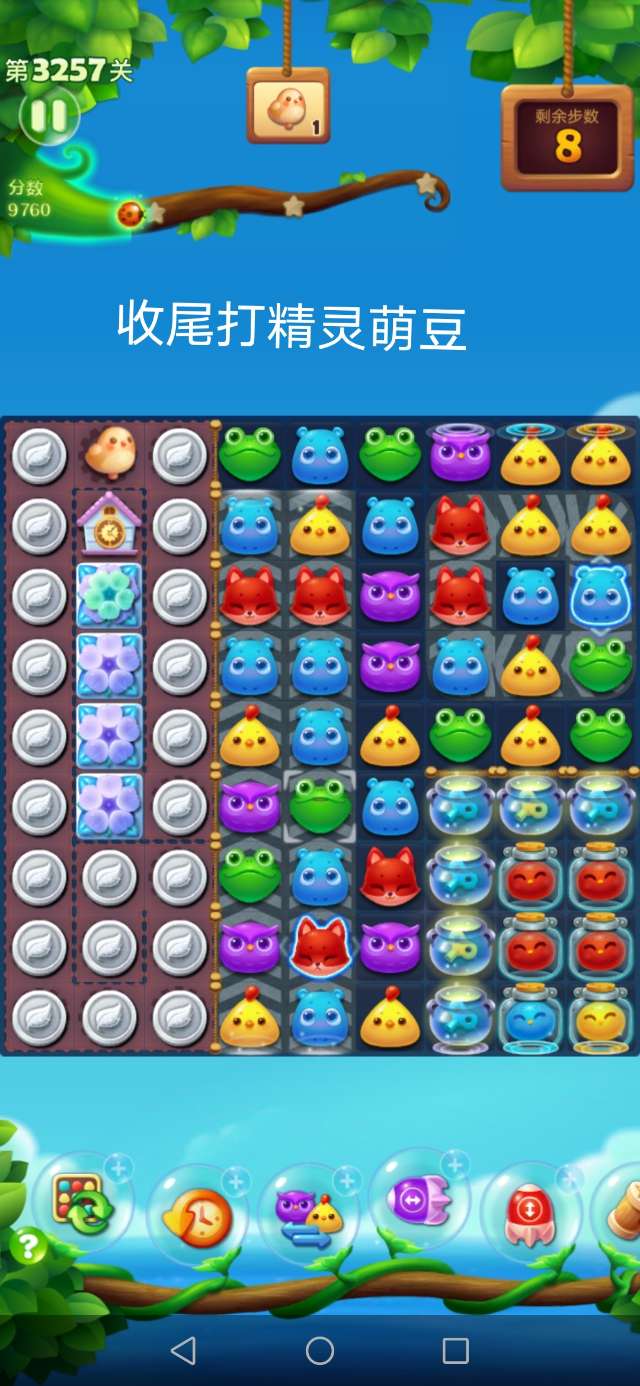Pause the game
The height and width of the screenshot is (1386, 640).
pos(47,117)
